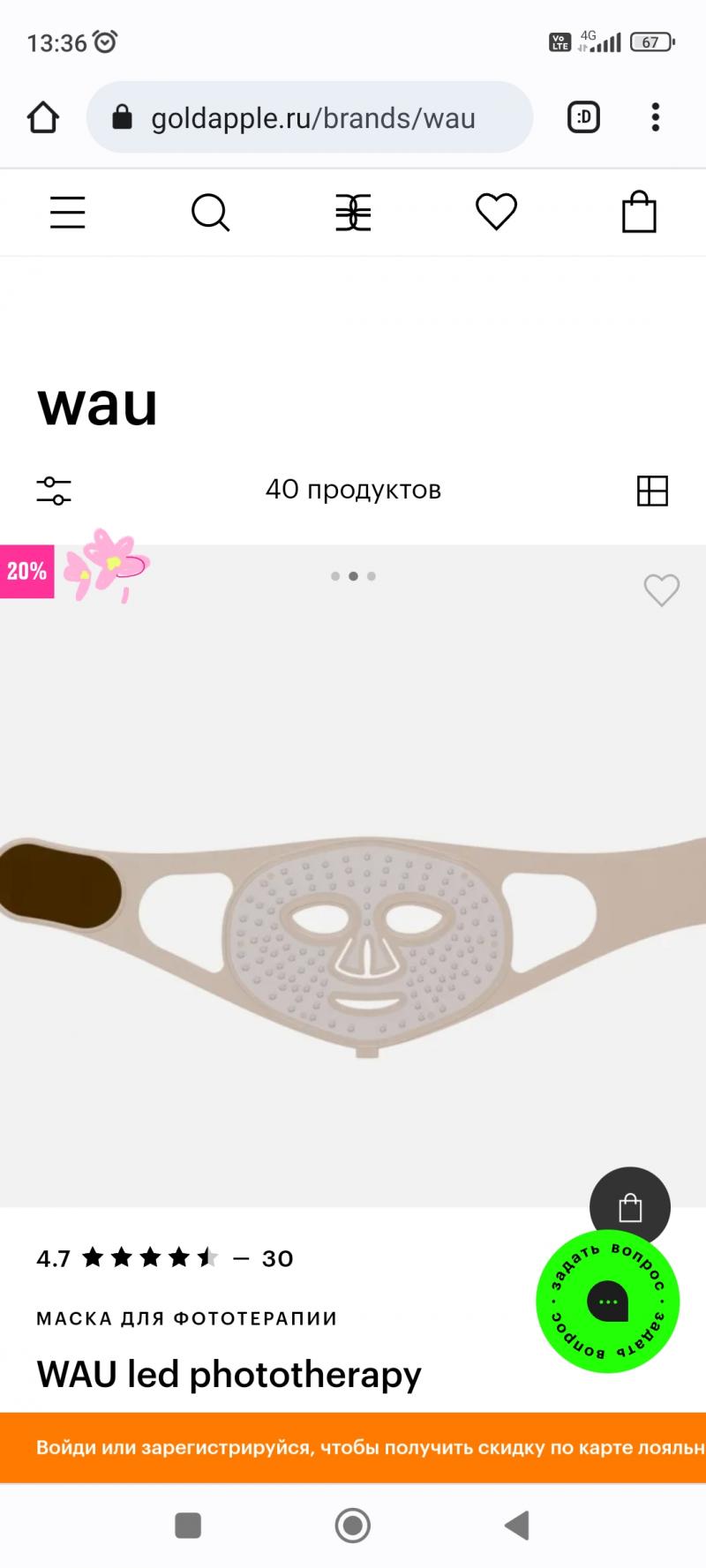The image size is (706, 1568).
Task: Switch to the grid layout view
Action: click(652, 491)
